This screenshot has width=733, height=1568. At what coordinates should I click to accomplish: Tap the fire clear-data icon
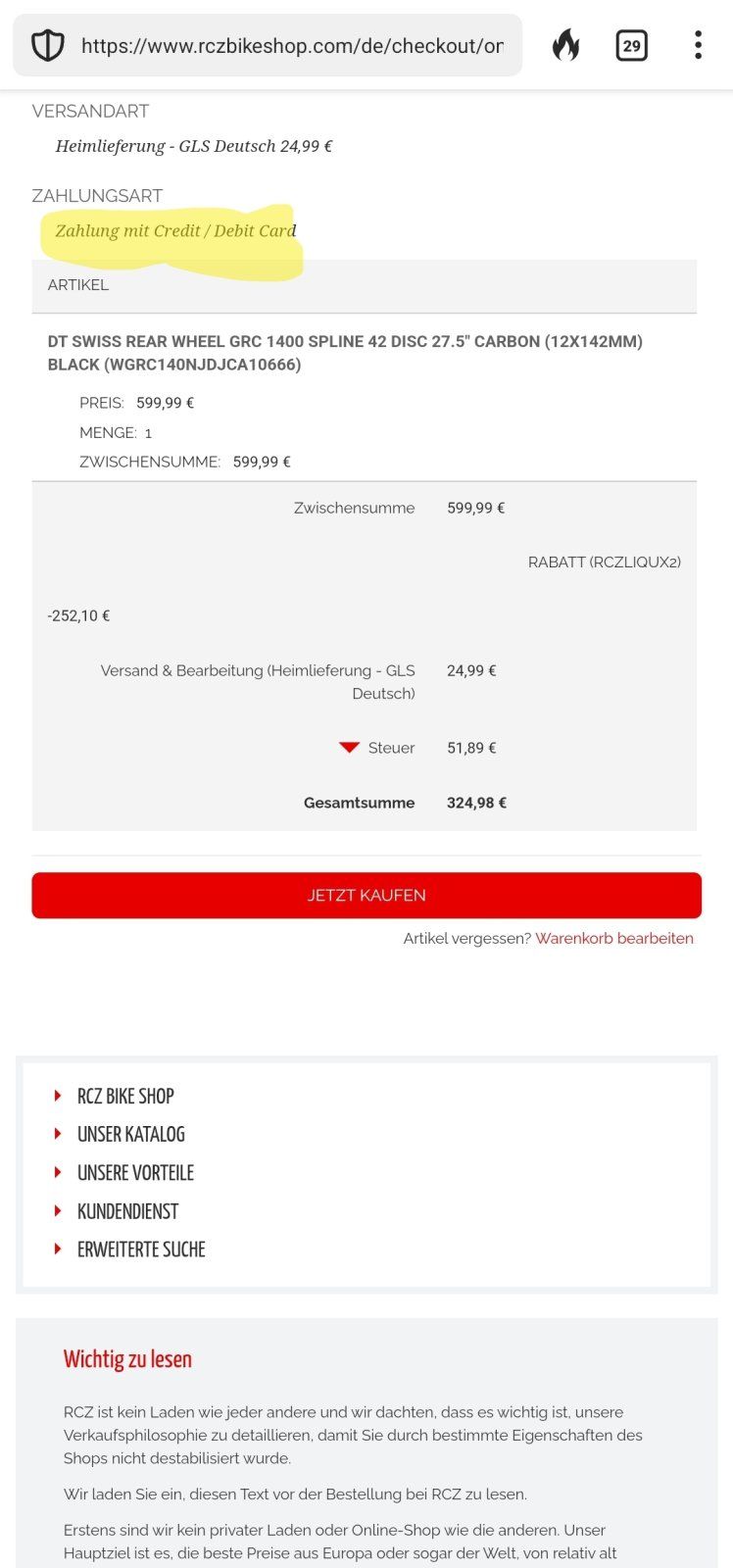coord(565,45)
